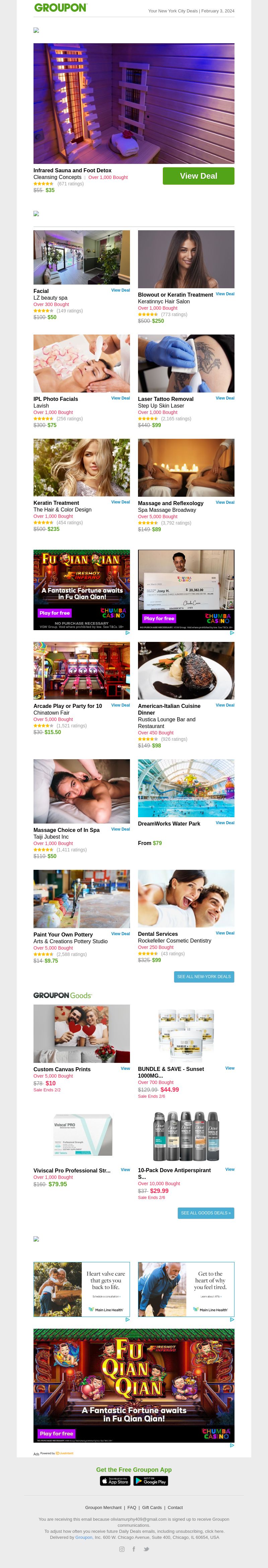Viewport: 268px width, 1568px height.
Task: Open the Gift Cards footer link
Action: point(152,1507)
